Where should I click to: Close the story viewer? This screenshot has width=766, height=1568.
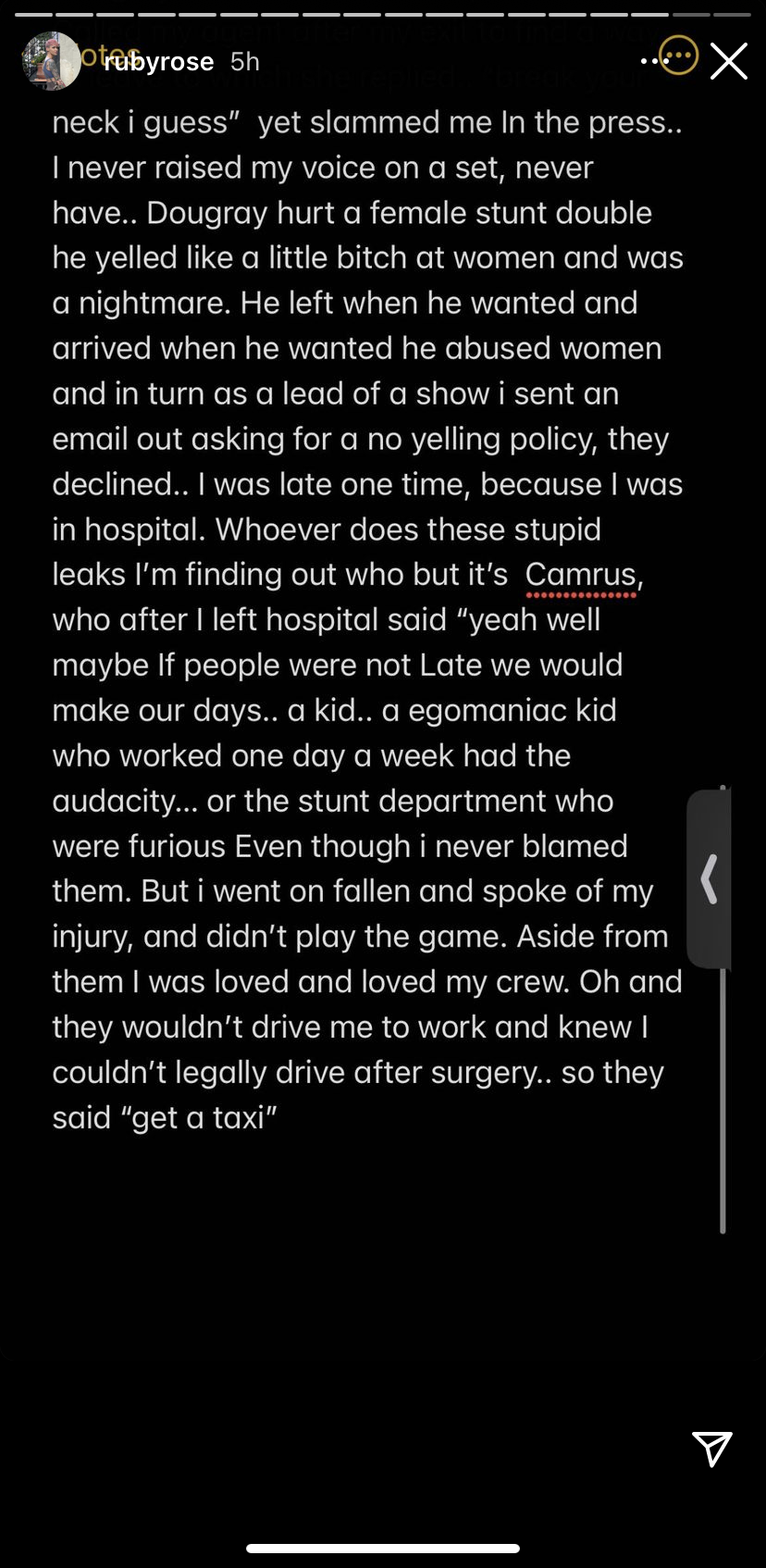pos(728,61)
